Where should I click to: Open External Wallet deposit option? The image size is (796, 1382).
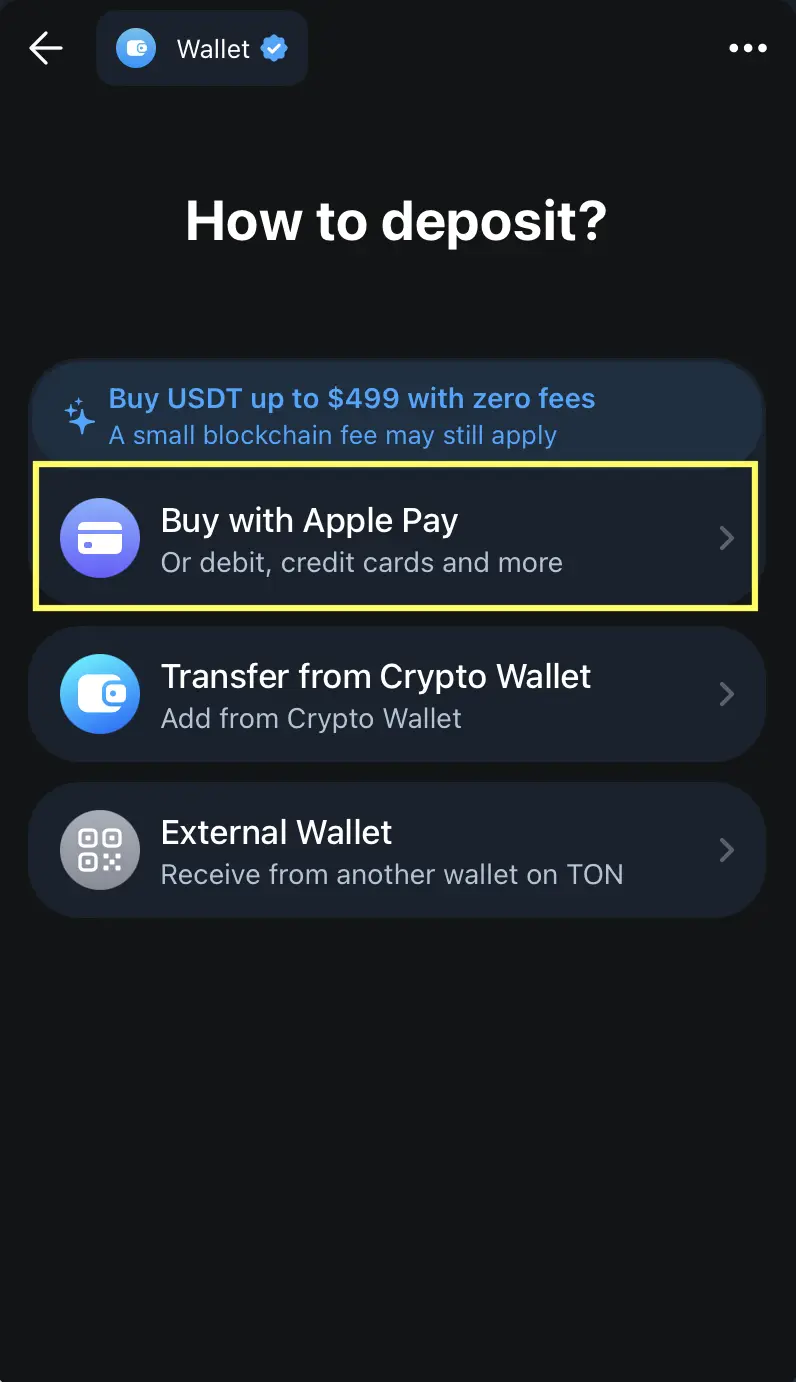tap(396, 849)
